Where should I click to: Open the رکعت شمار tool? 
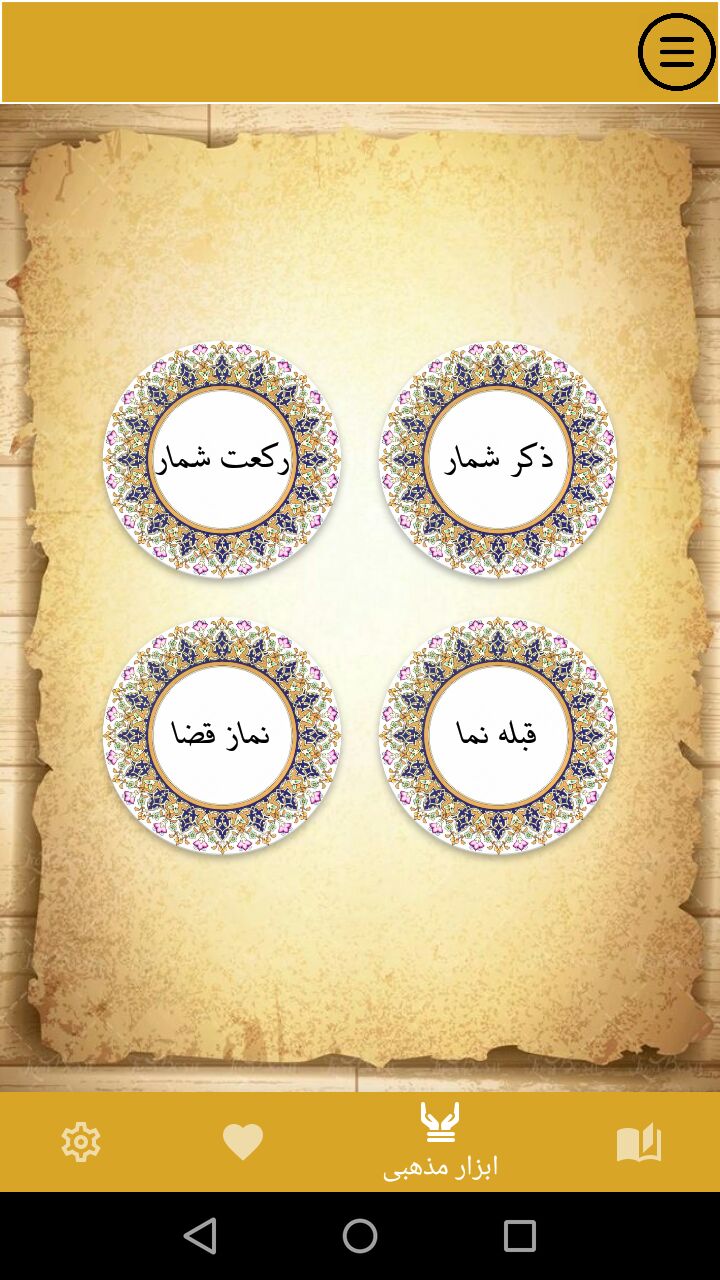(x=222, y=460)
